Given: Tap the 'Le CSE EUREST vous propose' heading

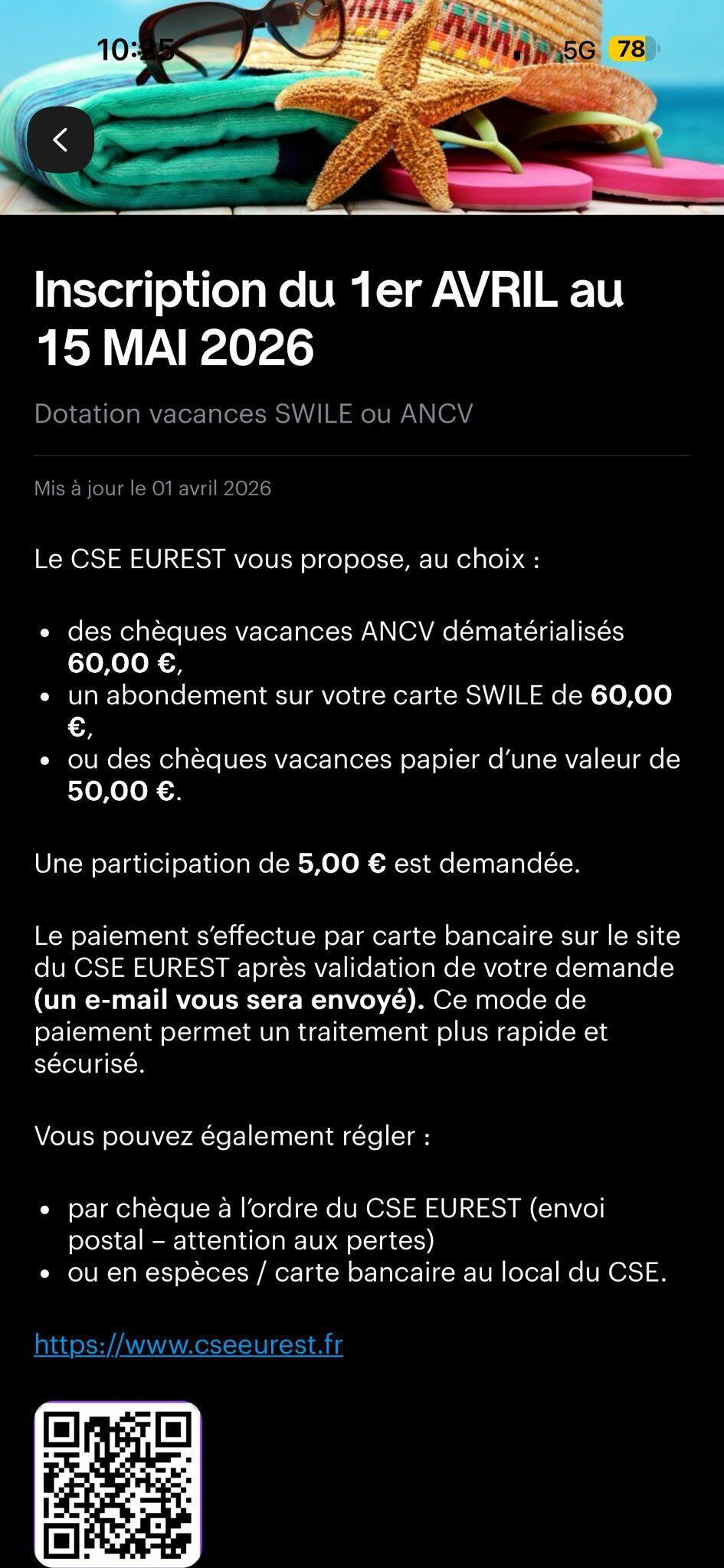Looking at the screenshot, I should [x=287, y=559].
